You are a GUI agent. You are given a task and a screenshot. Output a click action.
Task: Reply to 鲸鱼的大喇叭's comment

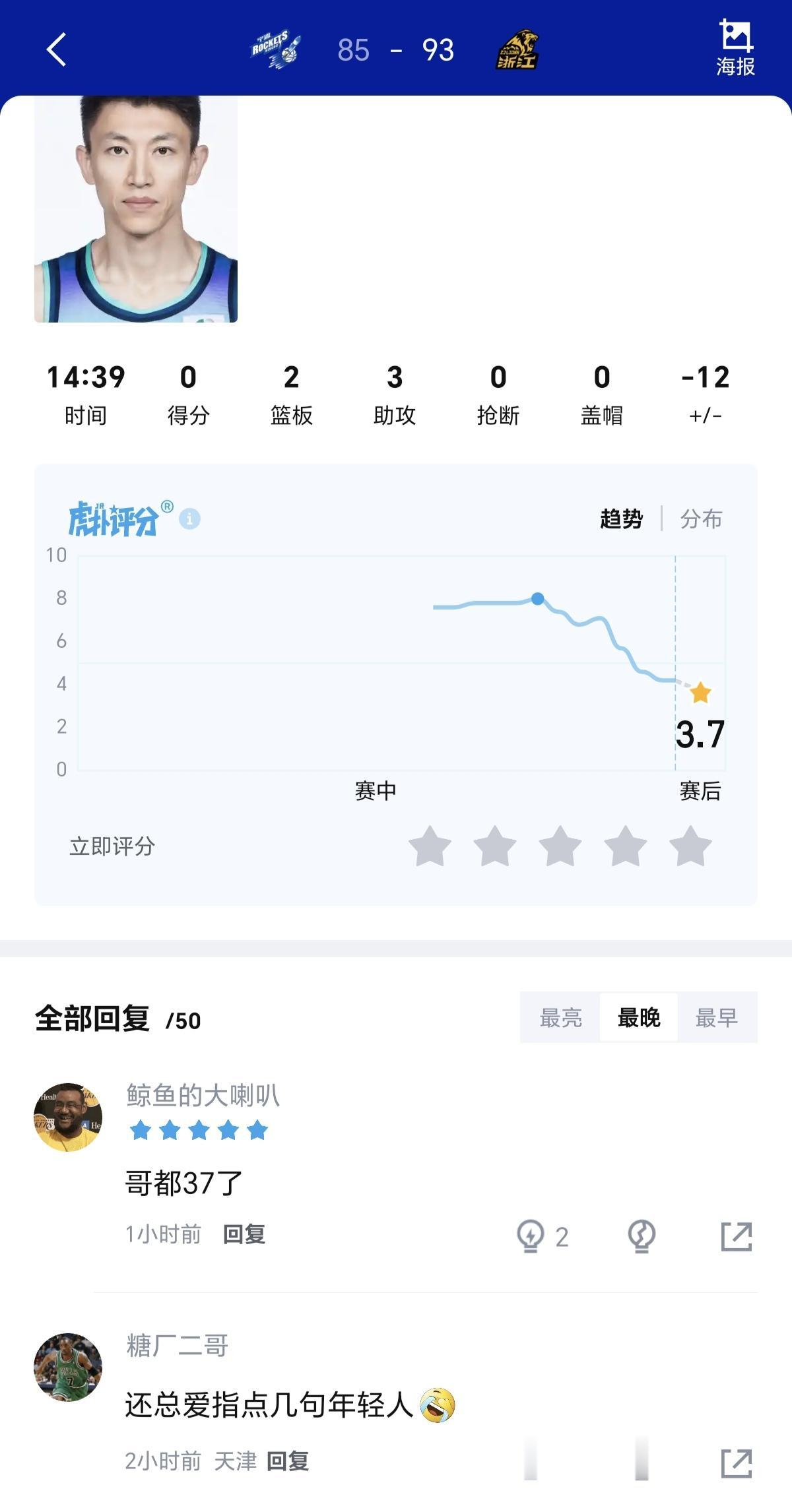tap(244, 1234)
